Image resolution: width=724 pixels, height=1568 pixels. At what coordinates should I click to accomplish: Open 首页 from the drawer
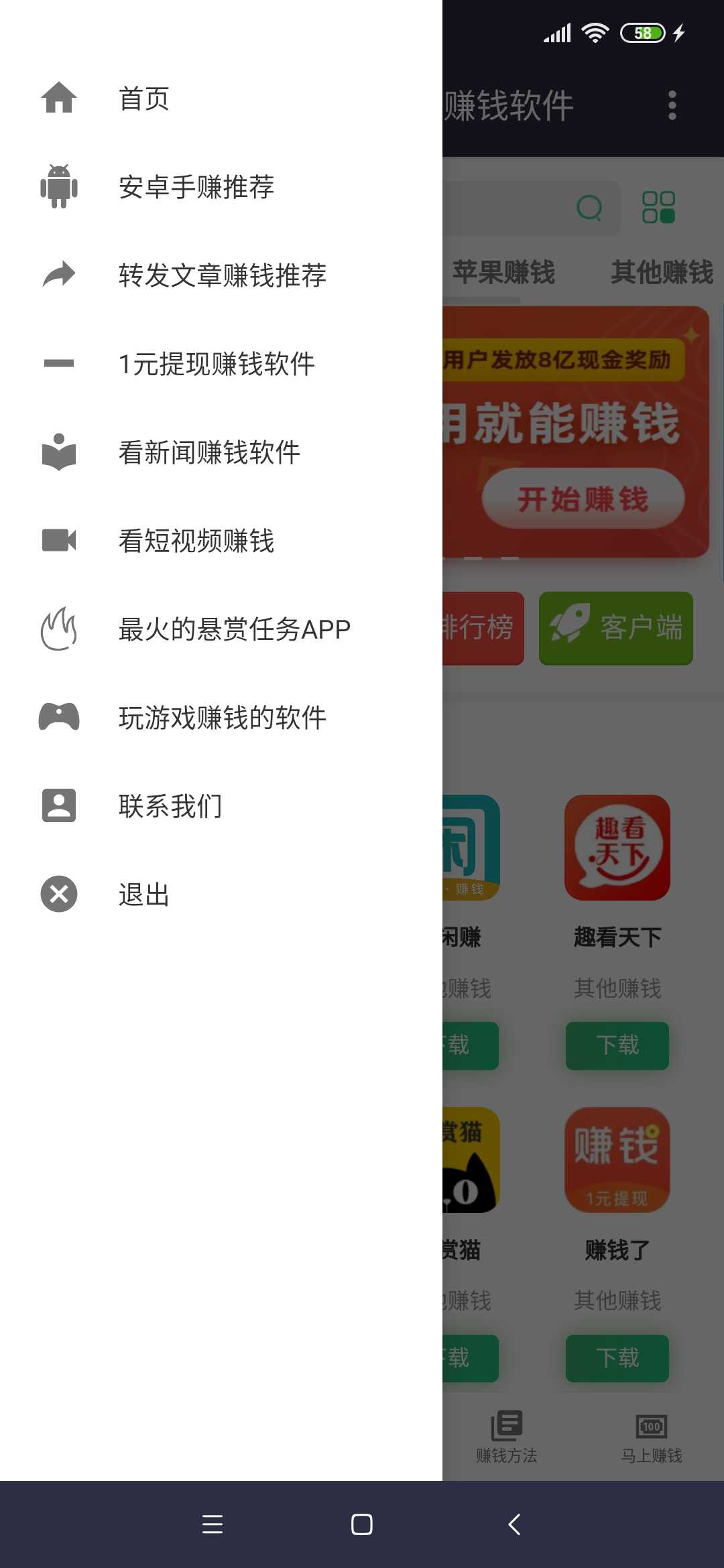point(221,99)
